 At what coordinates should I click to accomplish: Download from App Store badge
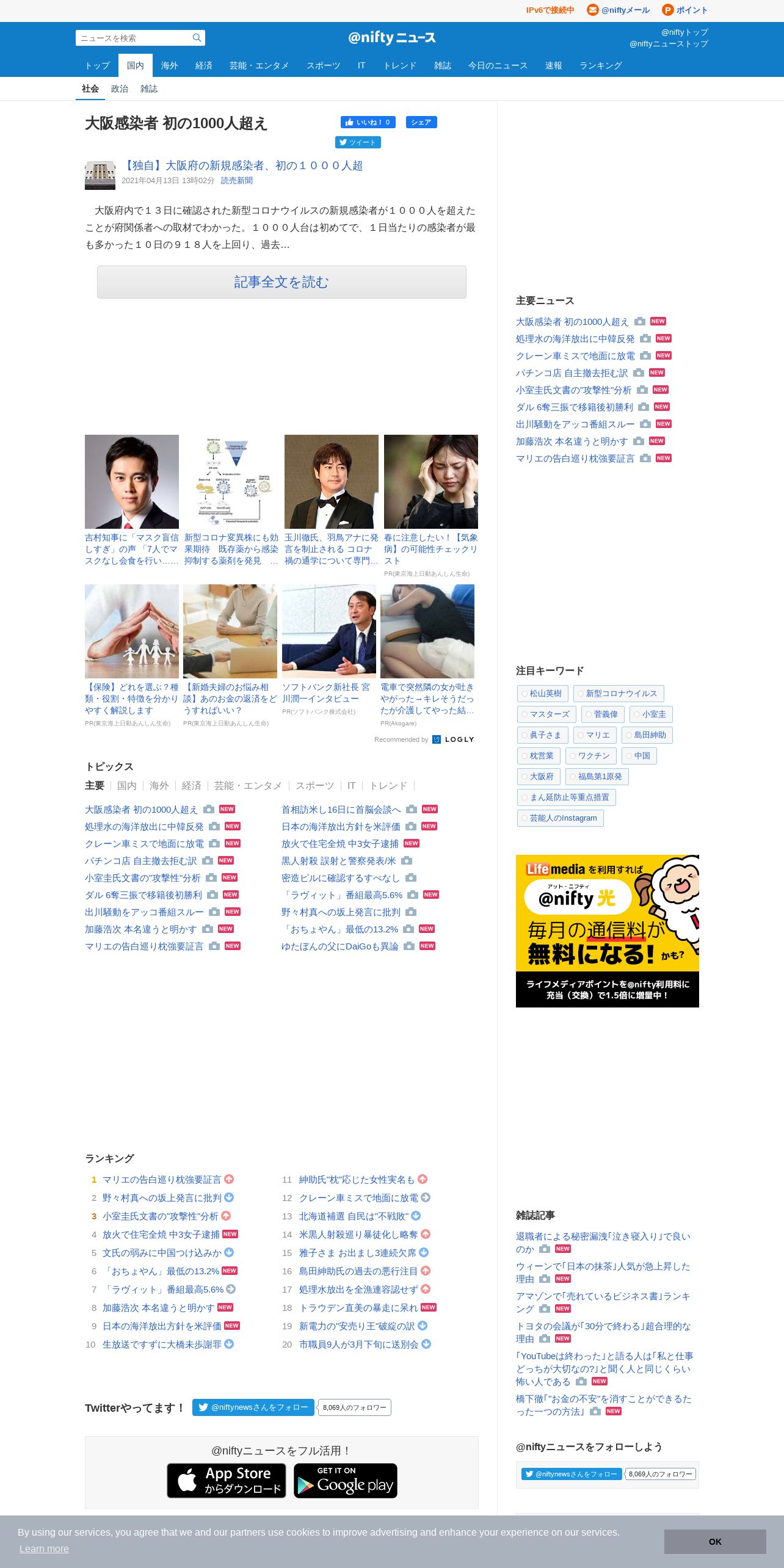click(x=227, y=1481)
